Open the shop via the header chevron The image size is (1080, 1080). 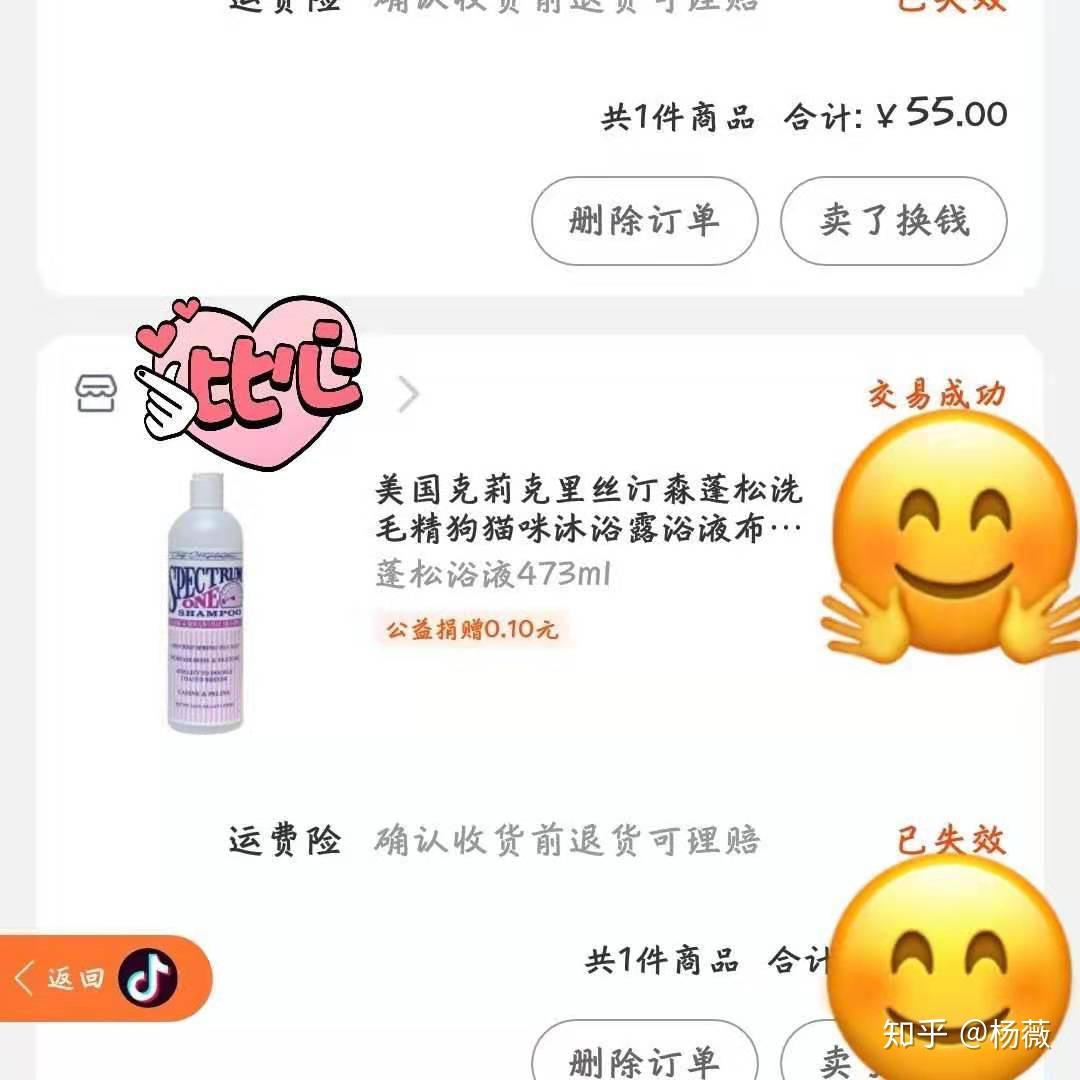[x=408, y=395]
